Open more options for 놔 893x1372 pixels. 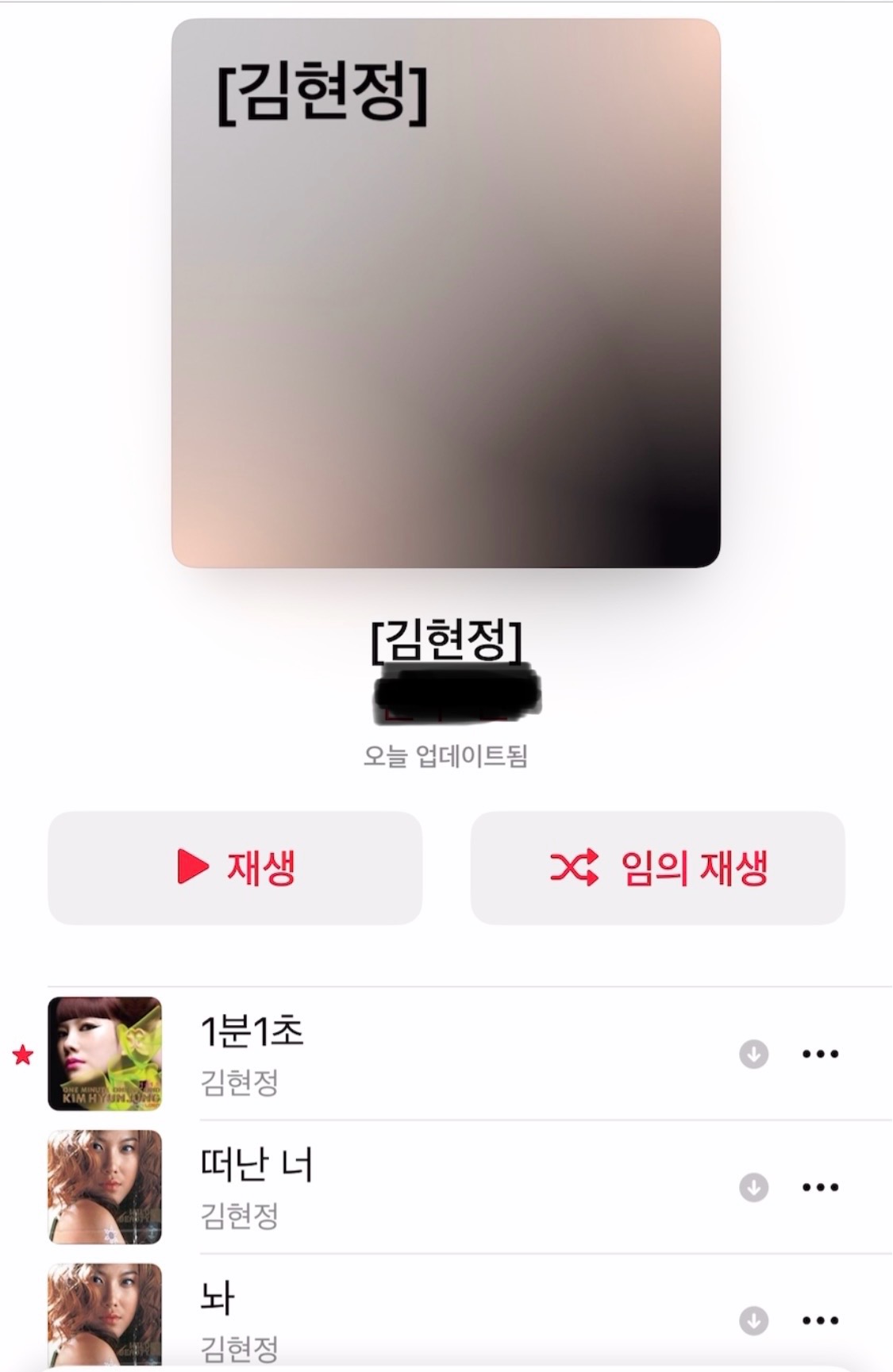(x=820, y=1320)
